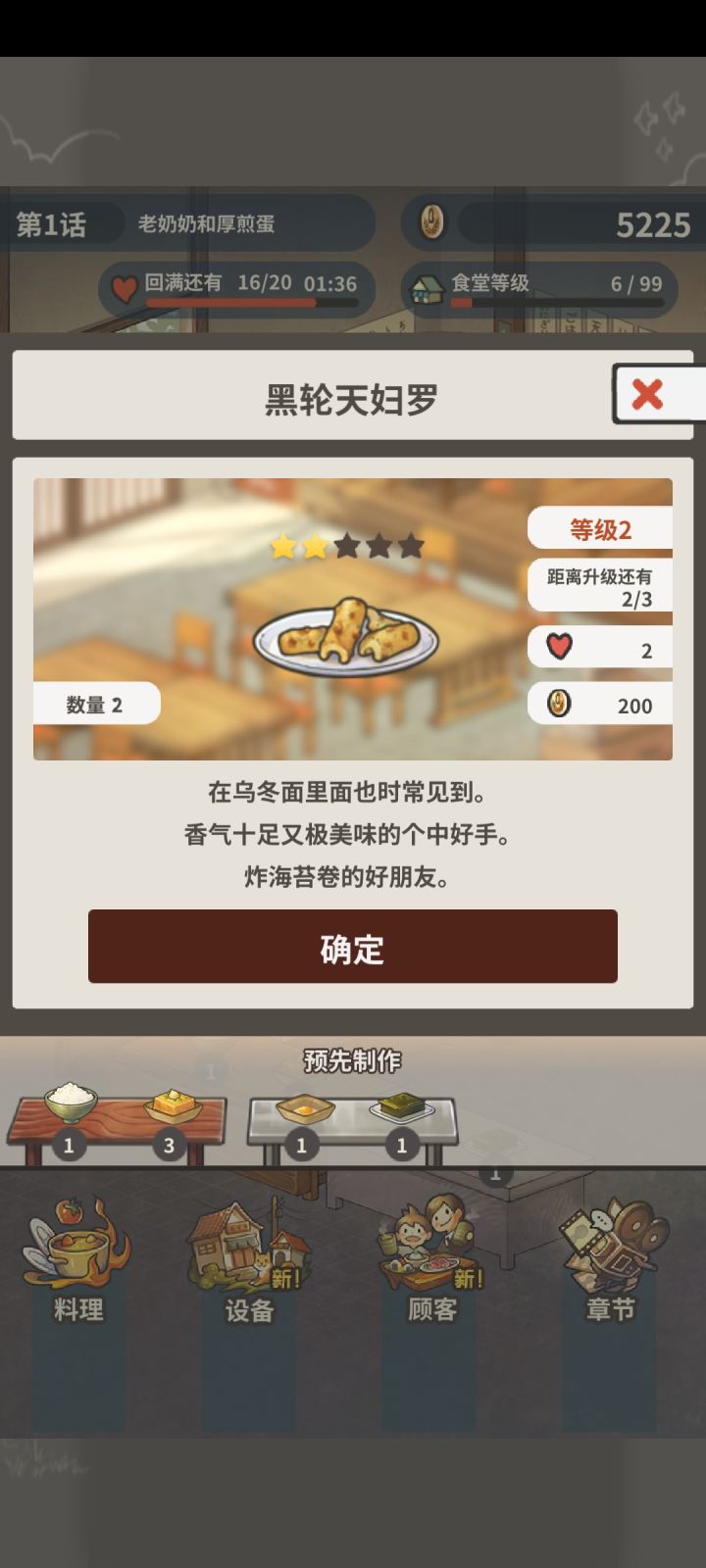Tap the 新! badge on 顾客

point(466,1279)
